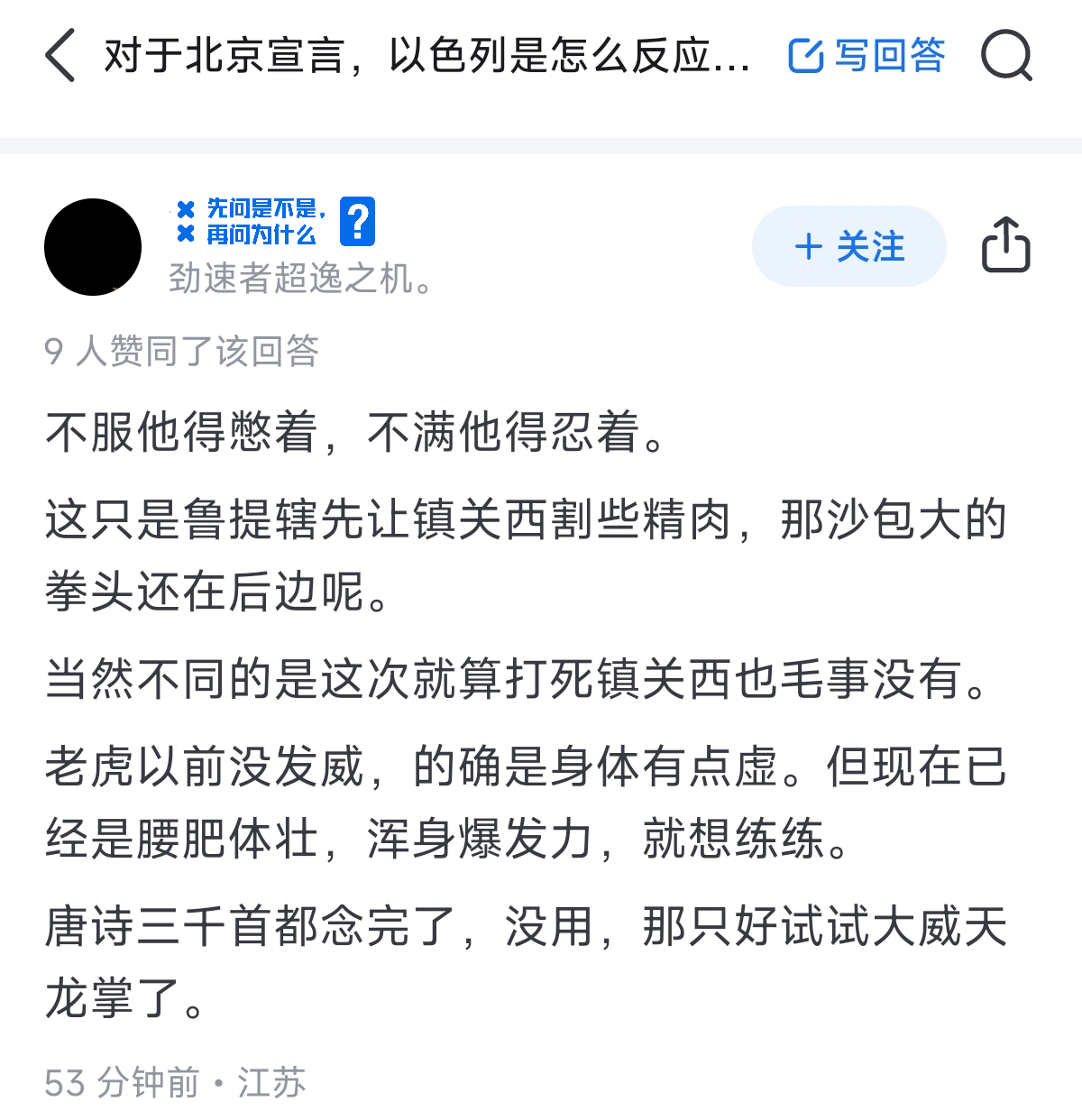The width and height of the screenshot is (1082, 1120).
Task: Share this answer
Action: (1005, 245)
